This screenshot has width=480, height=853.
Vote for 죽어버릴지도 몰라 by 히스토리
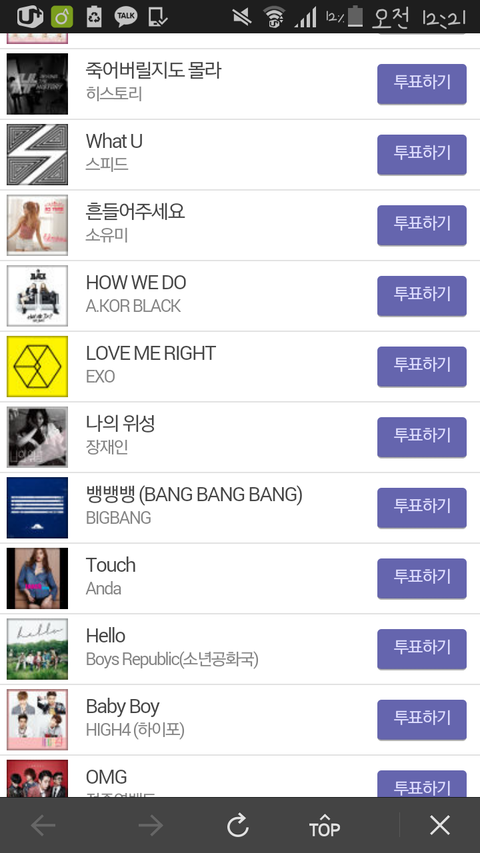point(422,84)
